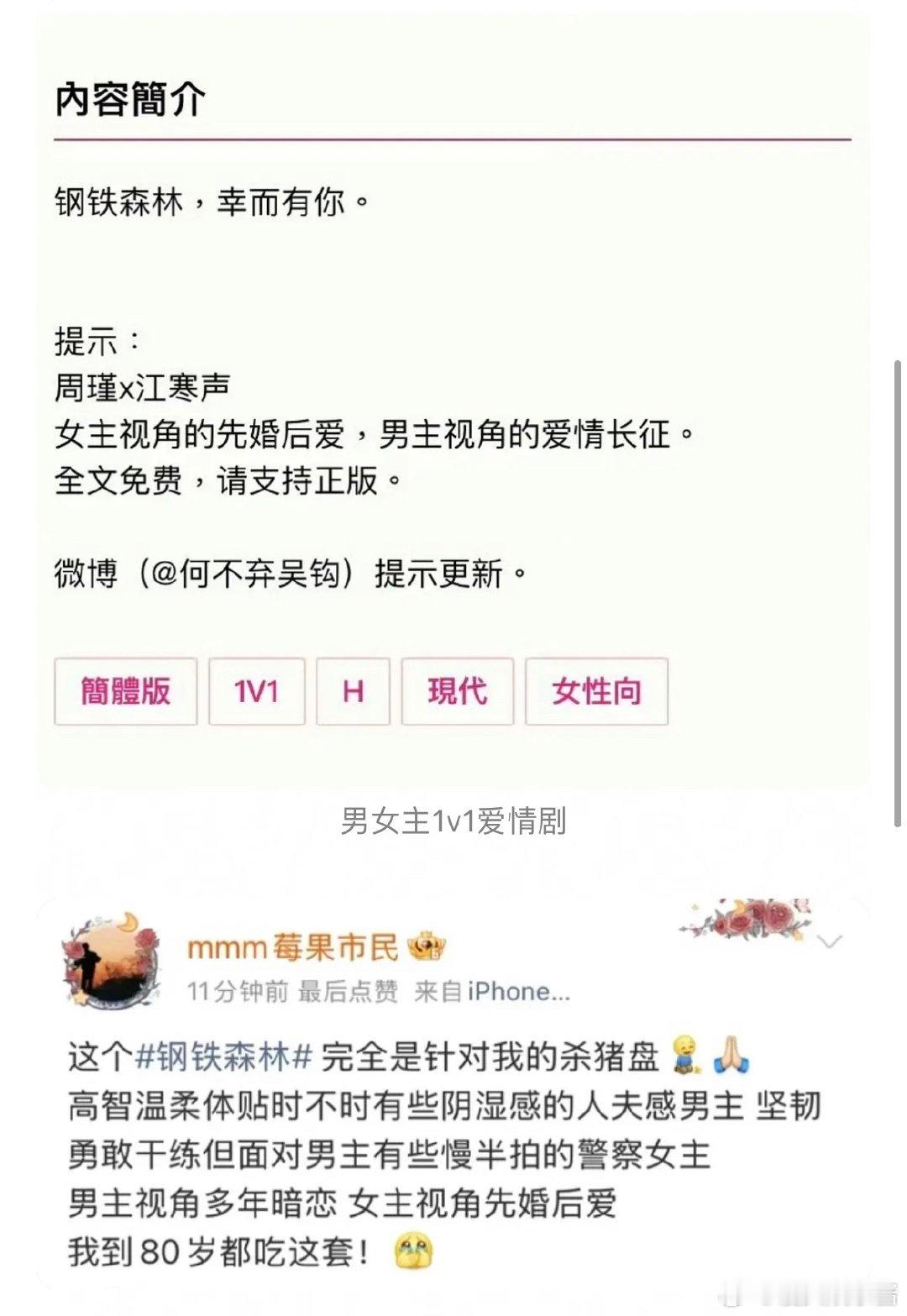Enable the 女性向 tag filter

pos(597,692)
